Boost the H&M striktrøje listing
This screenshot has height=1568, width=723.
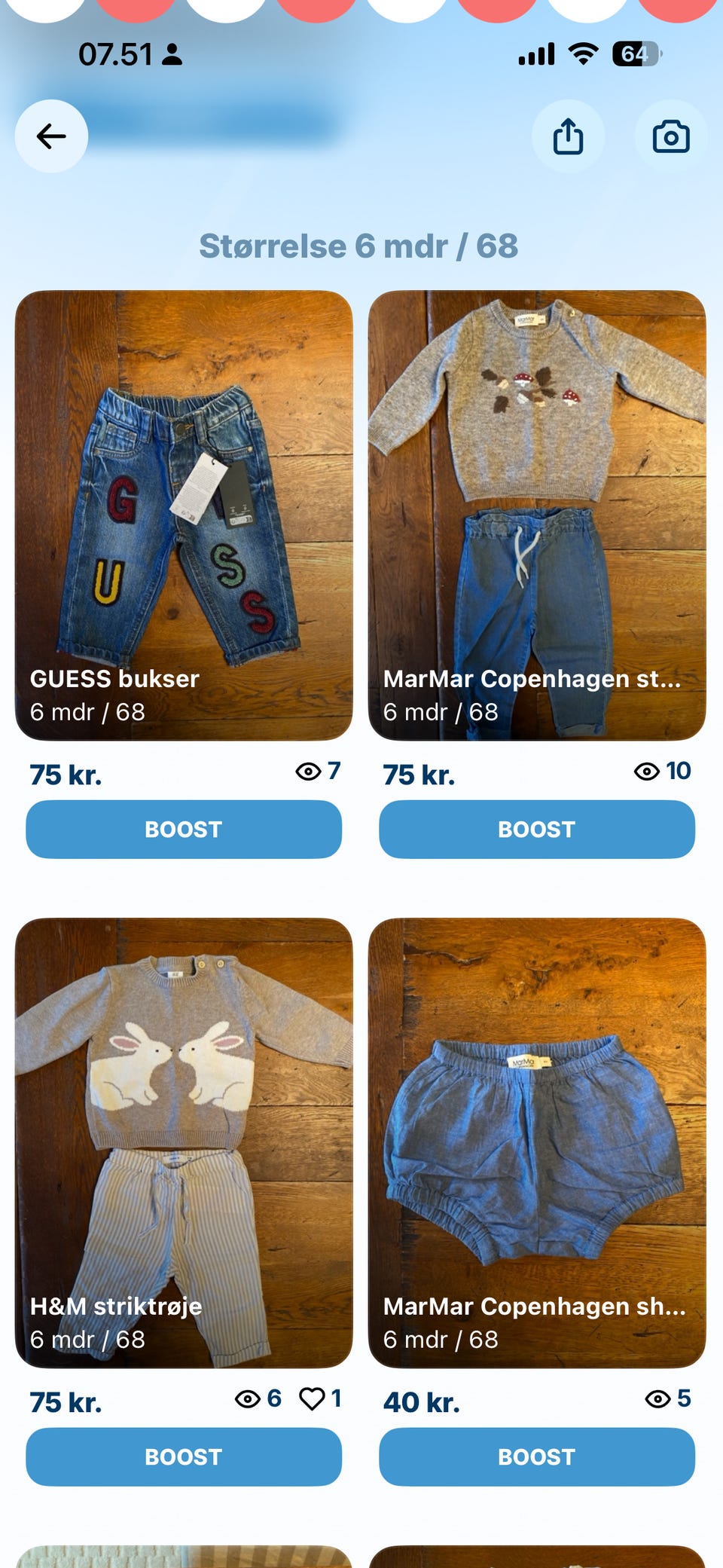point(182,1456)
